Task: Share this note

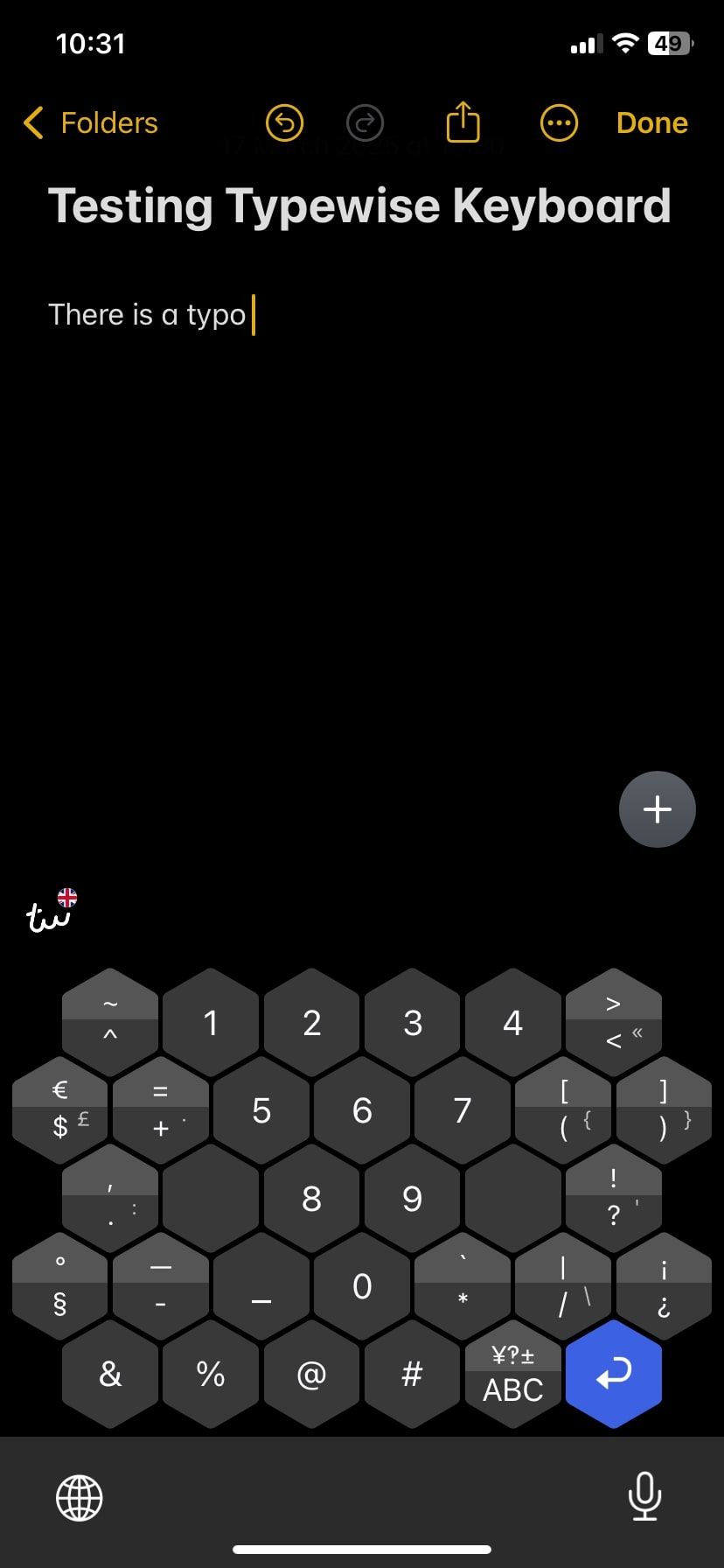Action: click(463, 122)
